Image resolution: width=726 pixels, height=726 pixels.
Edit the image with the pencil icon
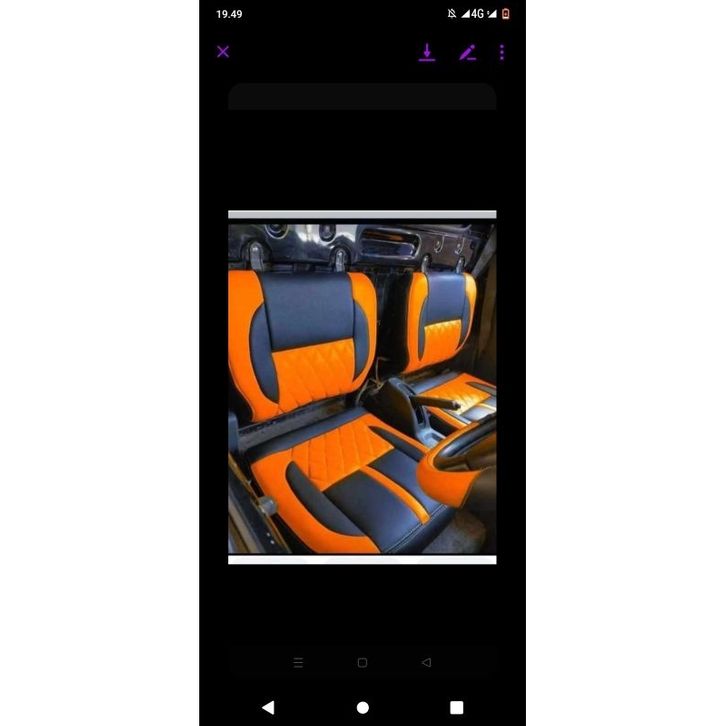click(467, 52)
